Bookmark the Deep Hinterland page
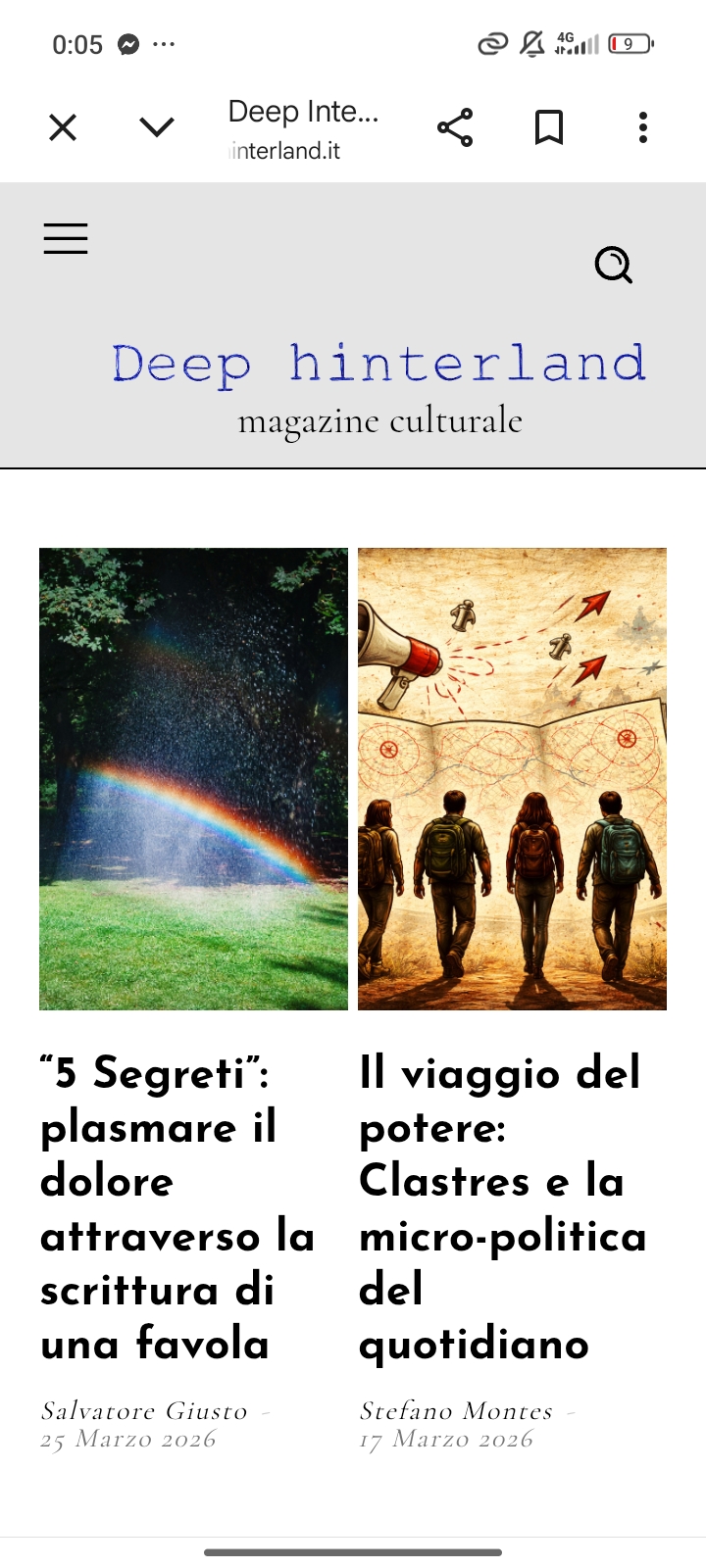This screenshot has width=706, height=1568. tap(549, 127)
